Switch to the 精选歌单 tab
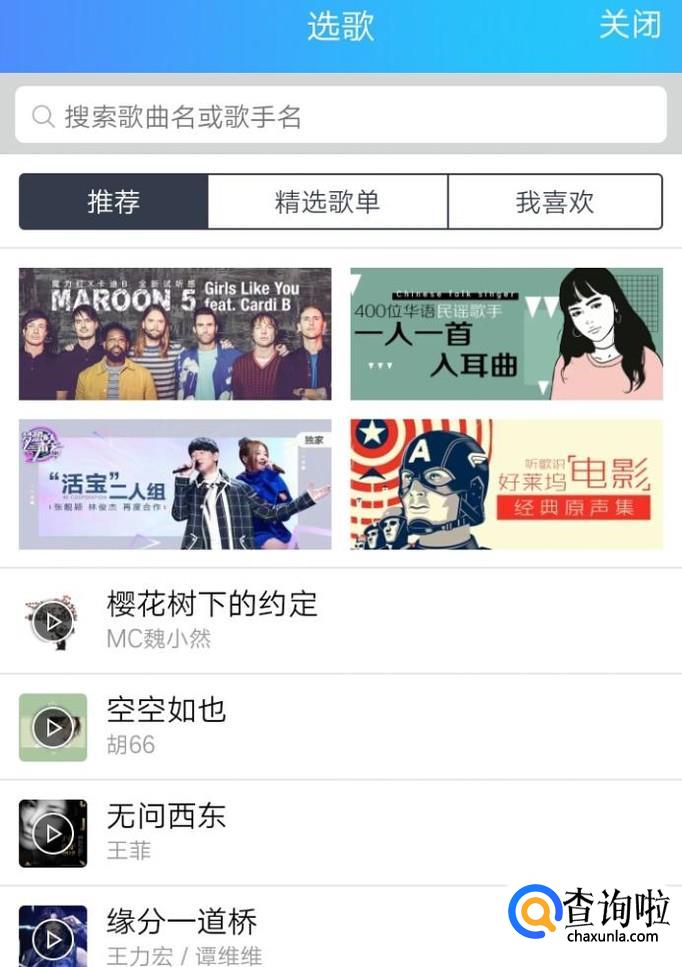 point(327,202)
